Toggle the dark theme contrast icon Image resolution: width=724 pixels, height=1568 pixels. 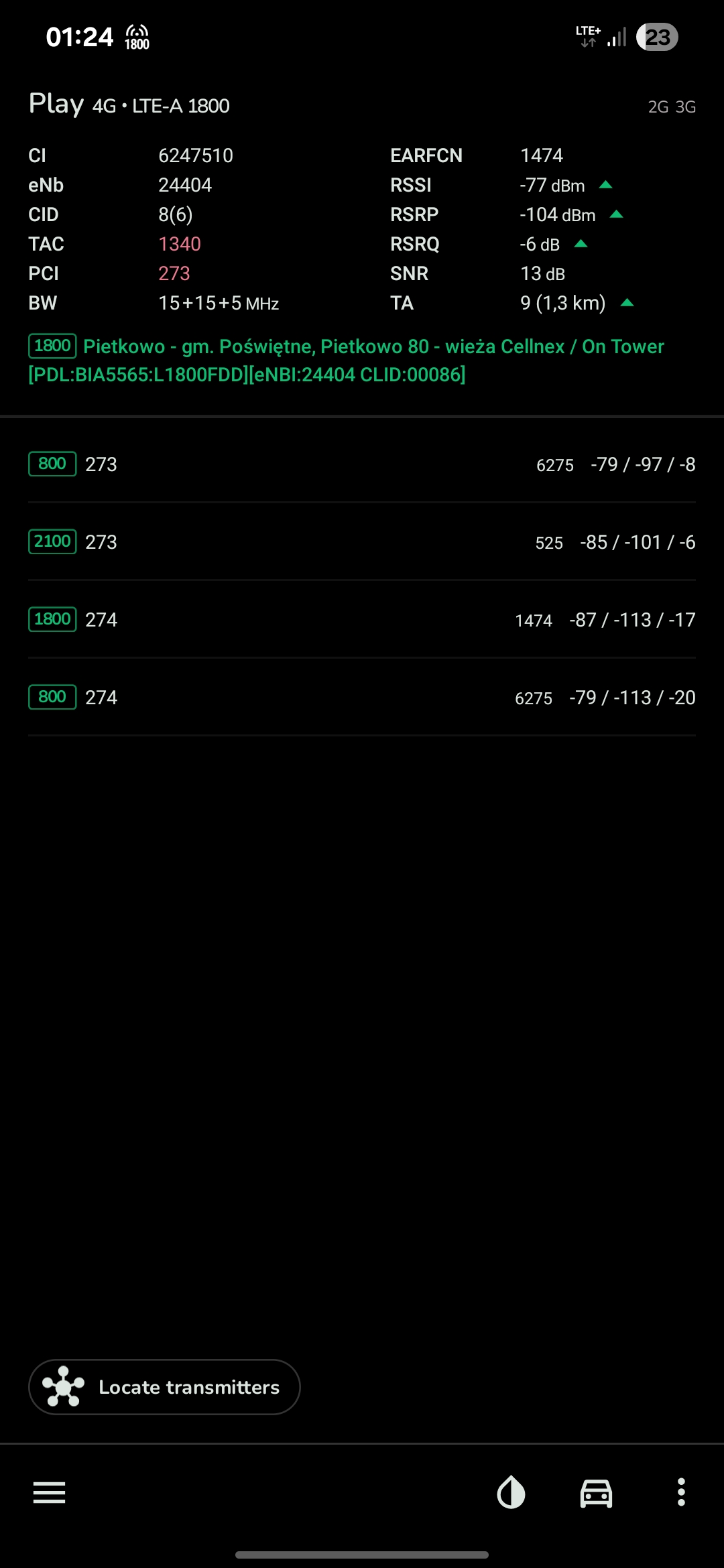point(511,1492)
